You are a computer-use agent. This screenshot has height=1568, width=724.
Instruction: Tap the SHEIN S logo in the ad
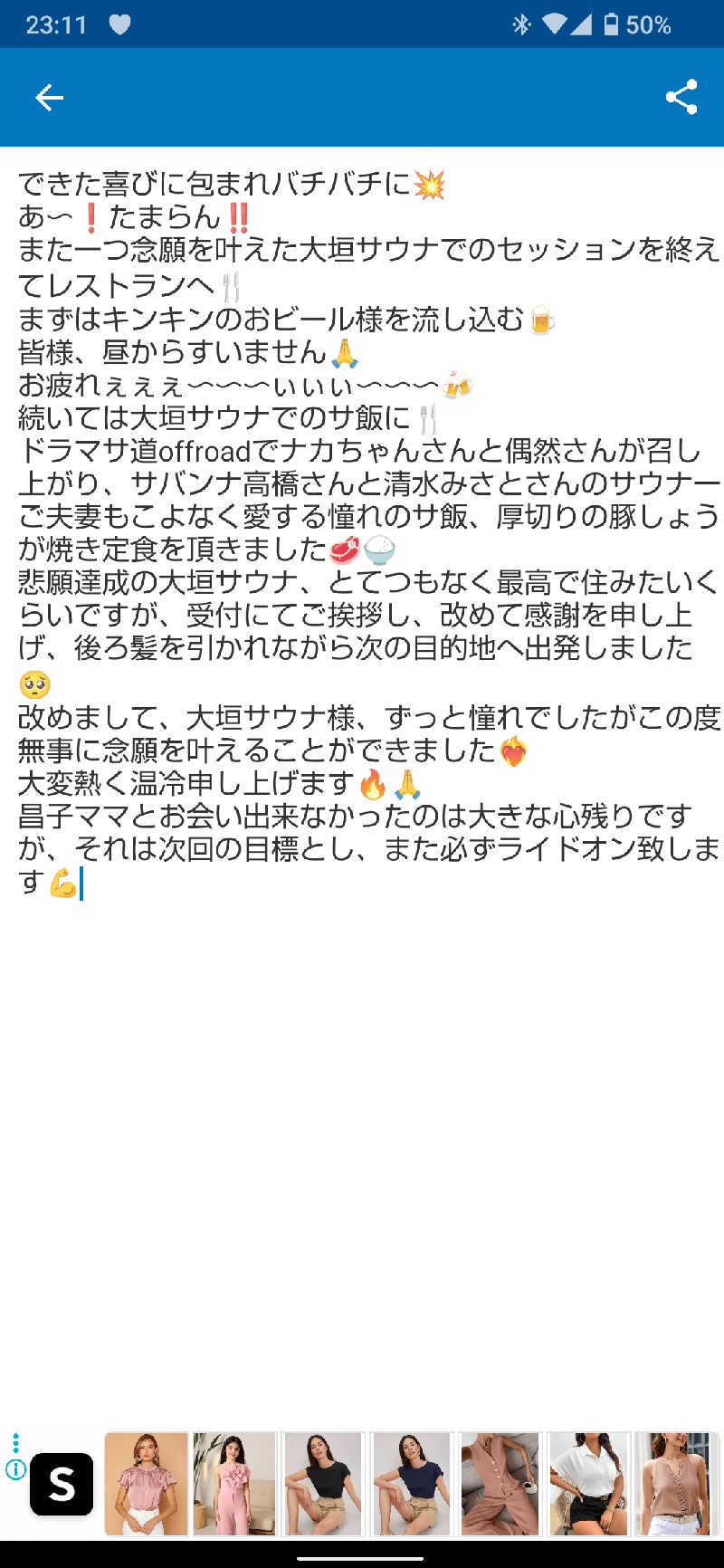[x=60, y=1483]
